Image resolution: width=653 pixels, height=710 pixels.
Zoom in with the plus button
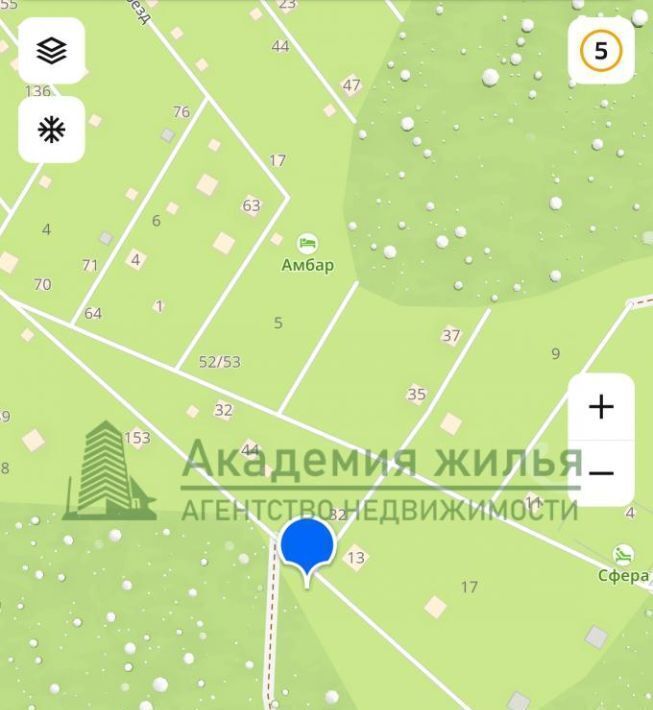(x=601, y=407)
